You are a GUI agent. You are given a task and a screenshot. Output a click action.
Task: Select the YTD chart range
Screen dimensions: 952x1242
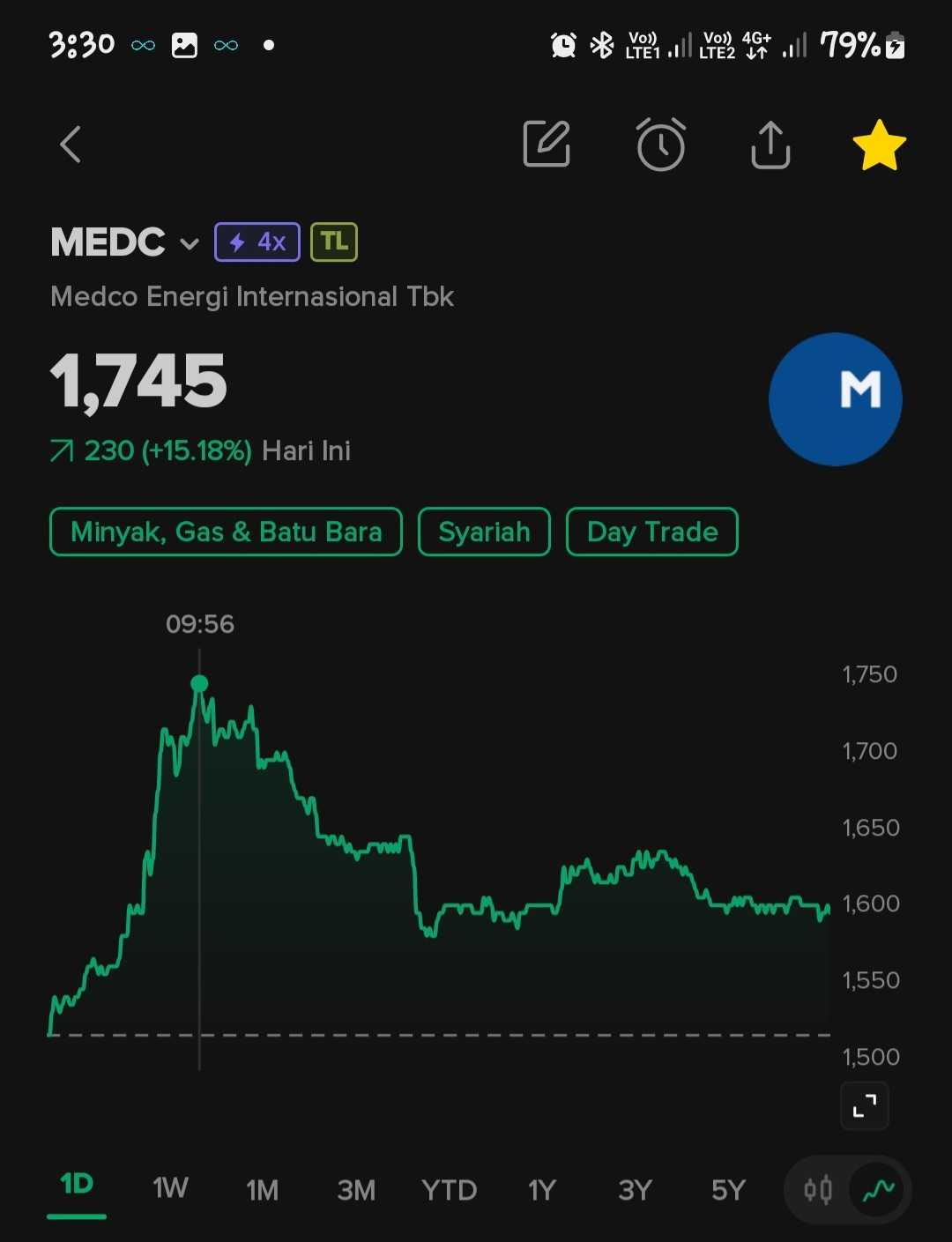pos(450,1190)
